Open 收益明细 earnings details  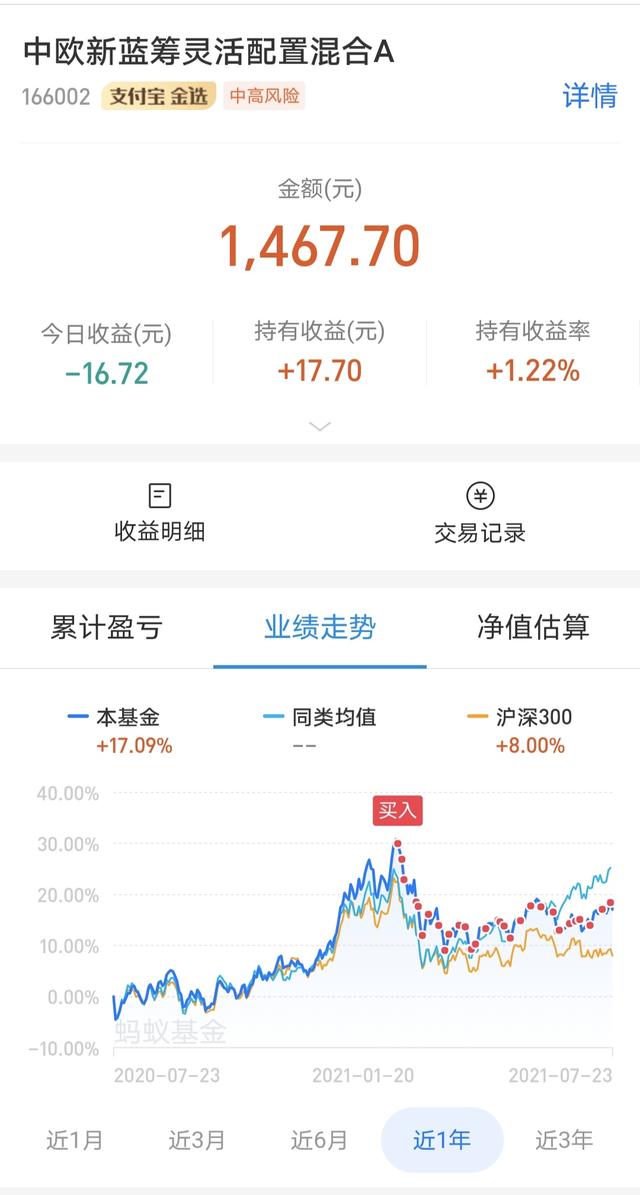coord(160,514)
